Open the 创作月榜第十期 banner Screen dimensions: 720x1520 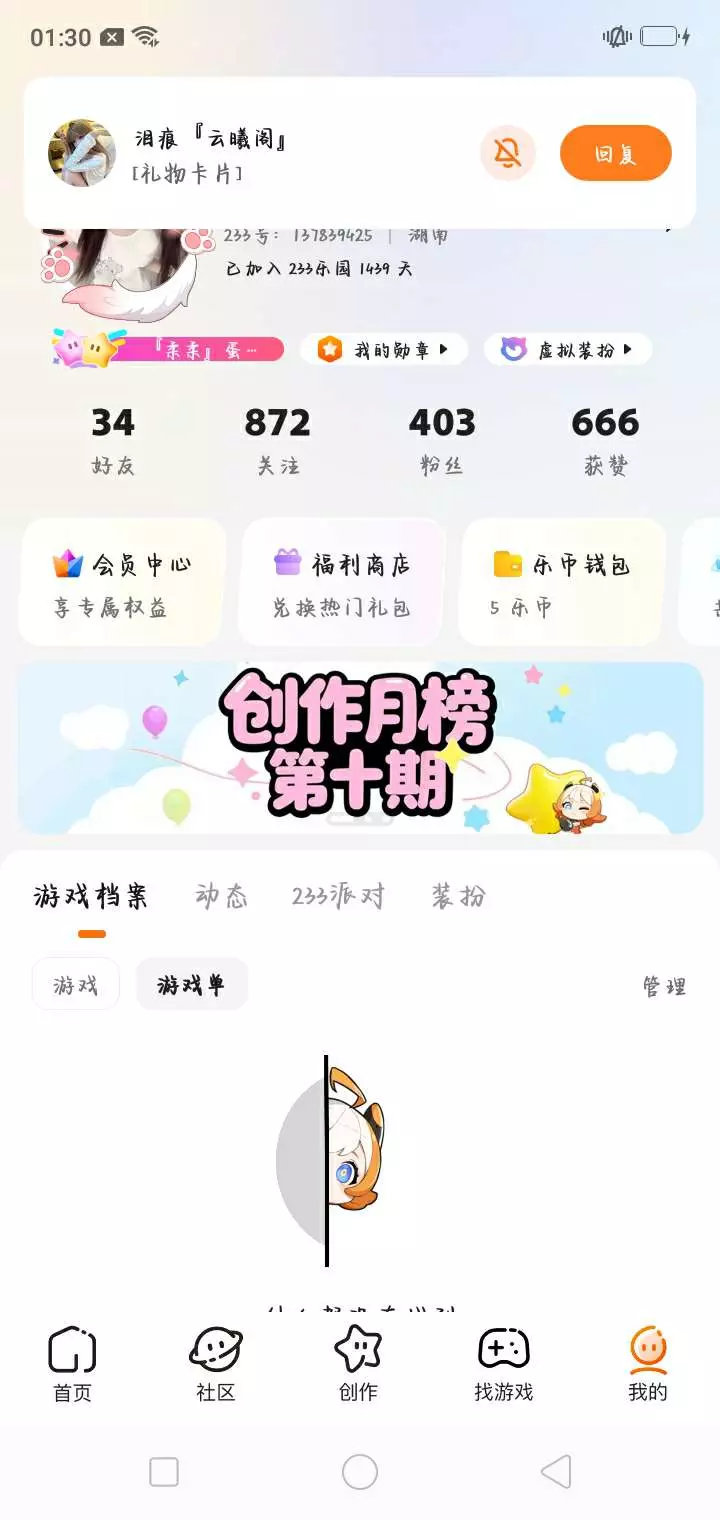(x=360, y=747)
